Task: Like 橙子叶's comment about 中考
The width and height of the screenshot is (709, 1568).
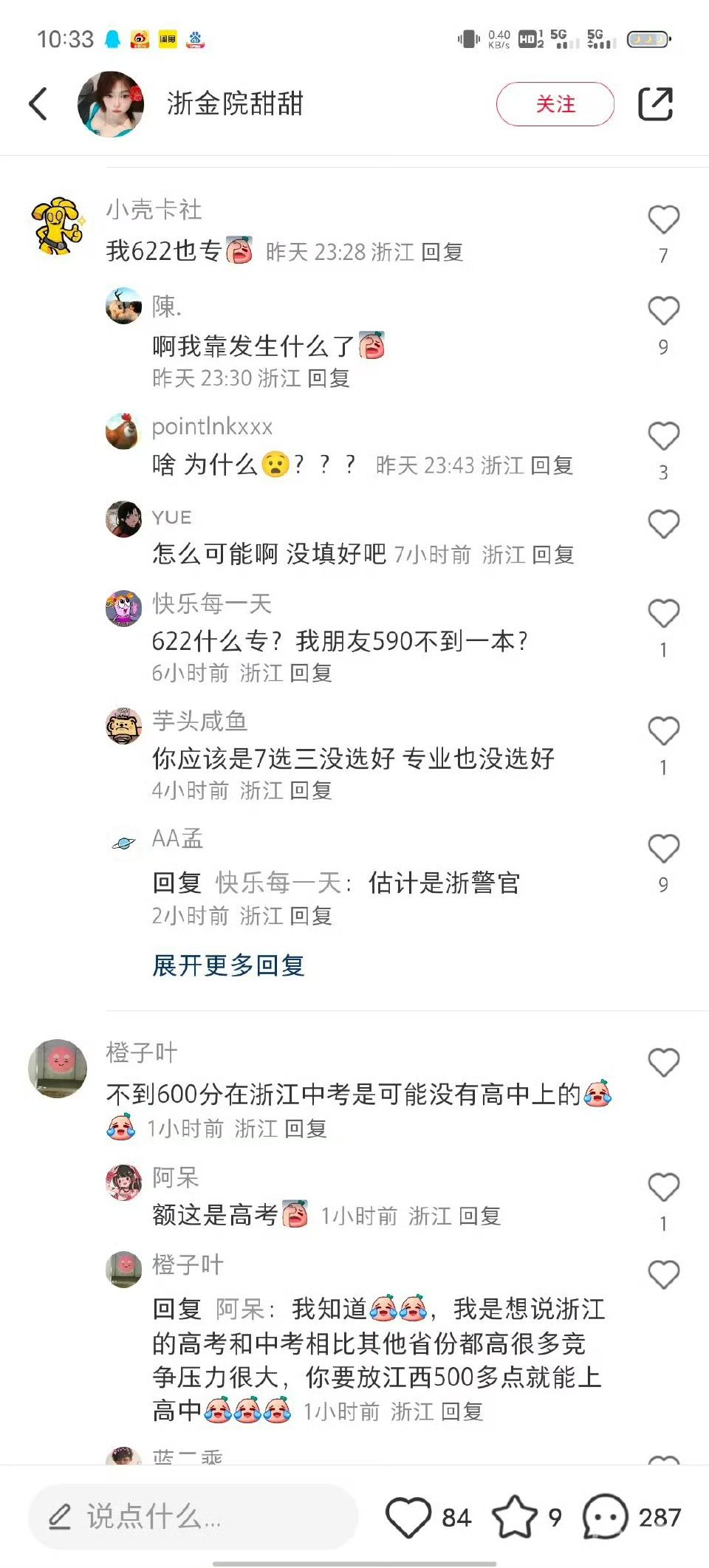Action: 663,1063
